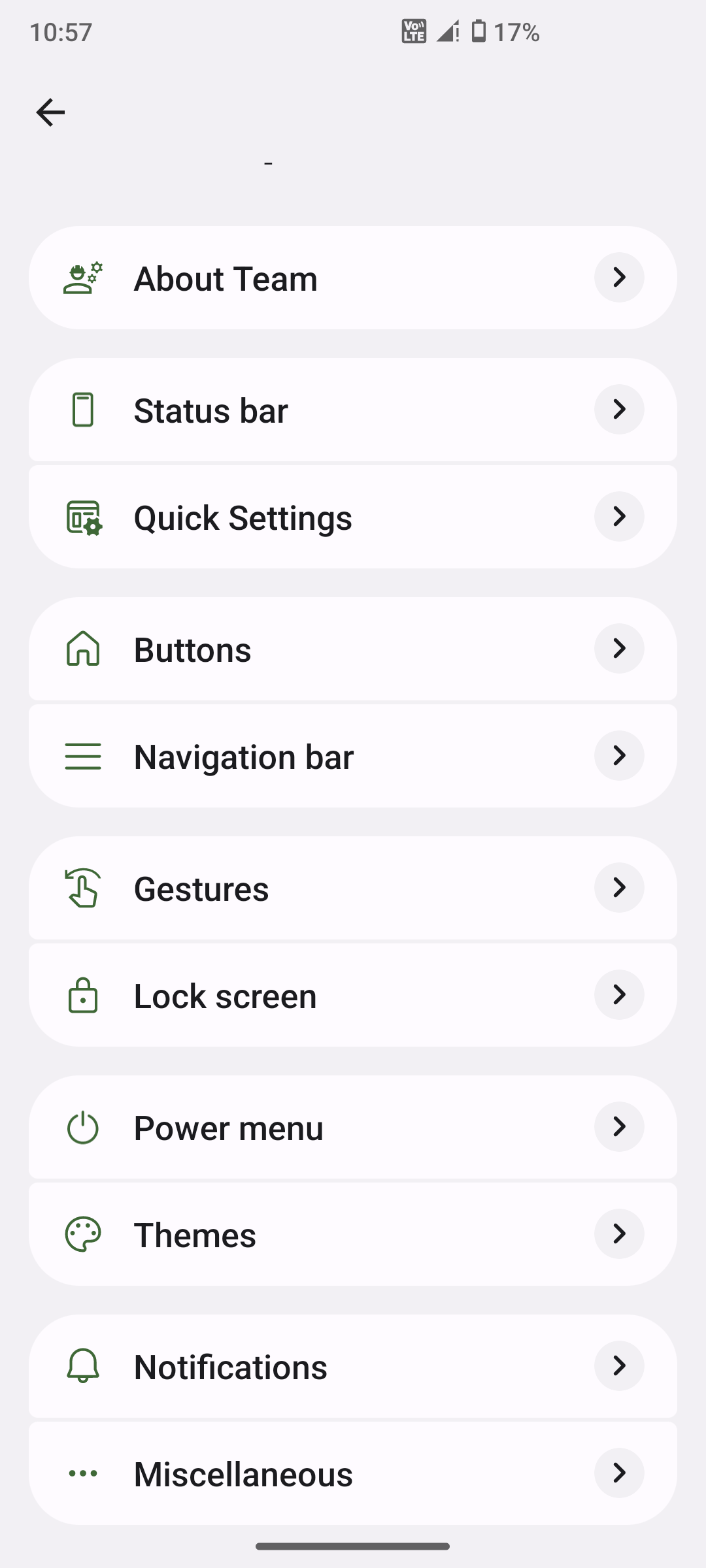706x1568 pixels.
Task: Open the About Team page
Action: point(353,278)
